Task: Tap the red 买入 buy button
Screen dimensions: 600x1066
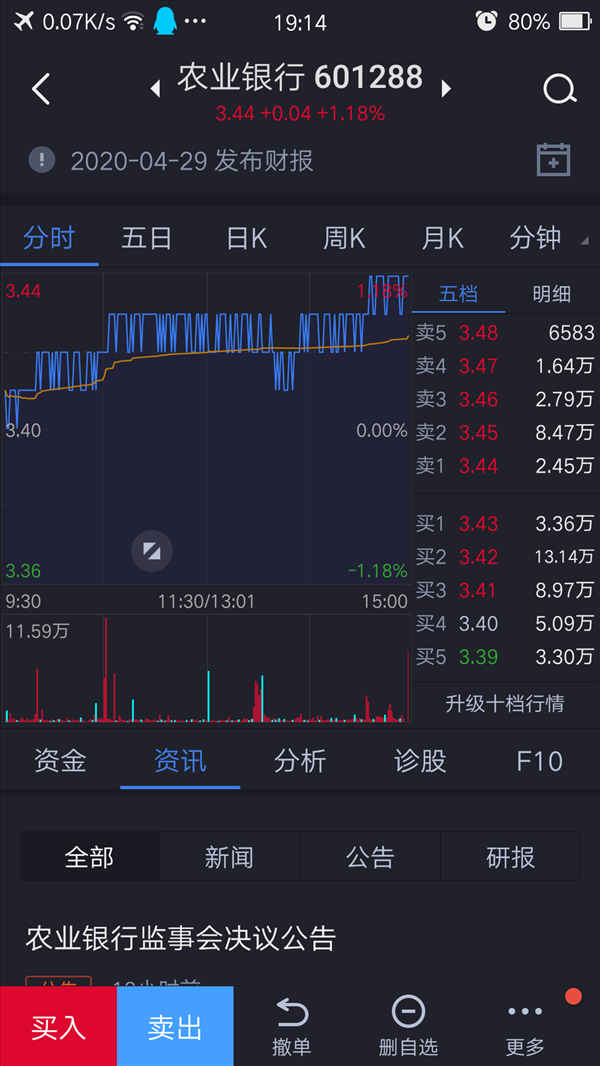Action: 58,1027
